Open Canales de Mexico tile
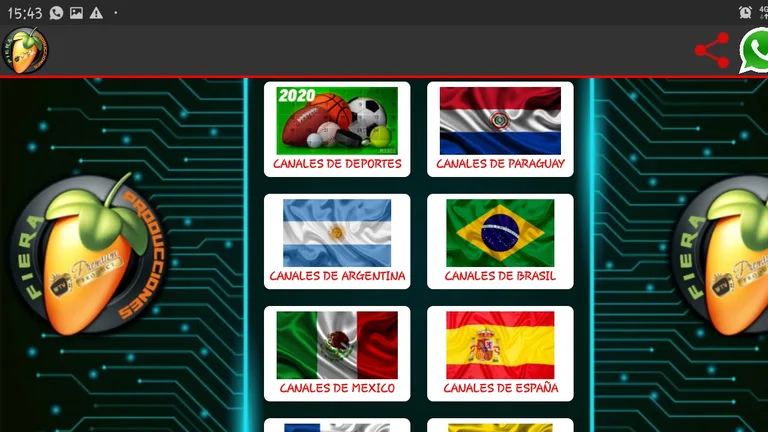The width and height of the screenshot is (768, 432). 337,353
